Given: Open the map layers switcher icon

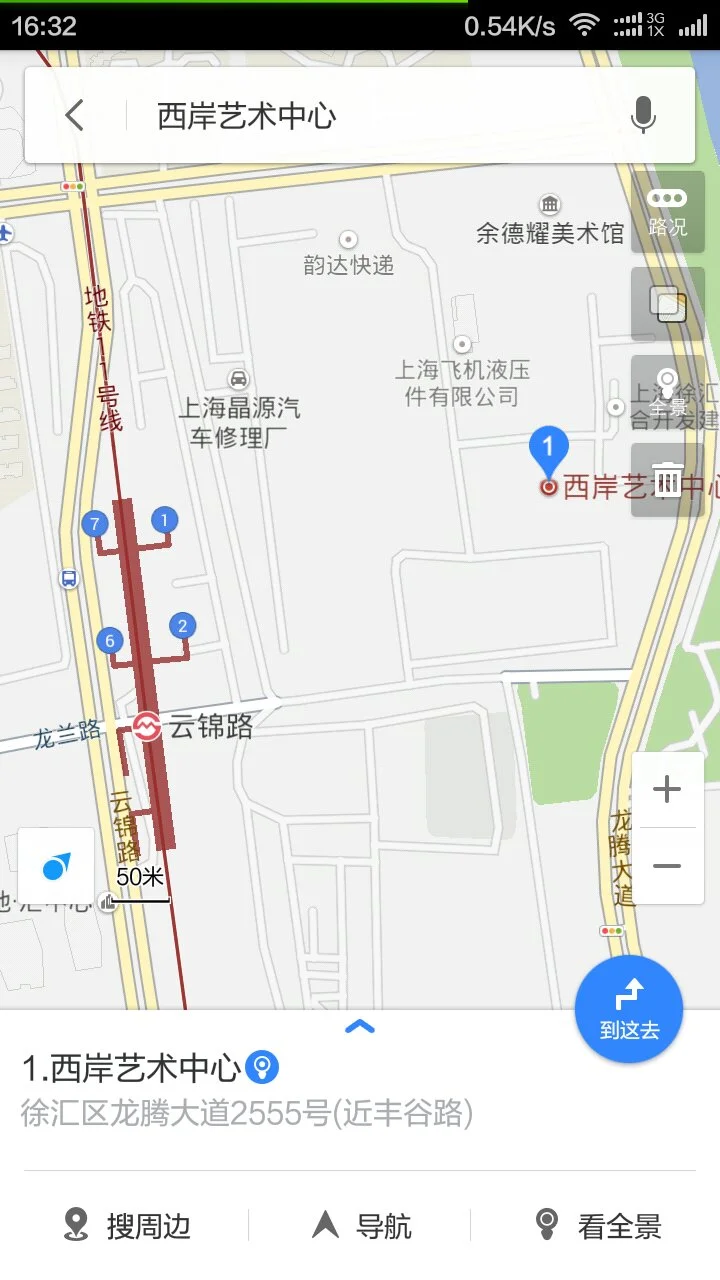Looking at the screenshot, I should [666, 303].
